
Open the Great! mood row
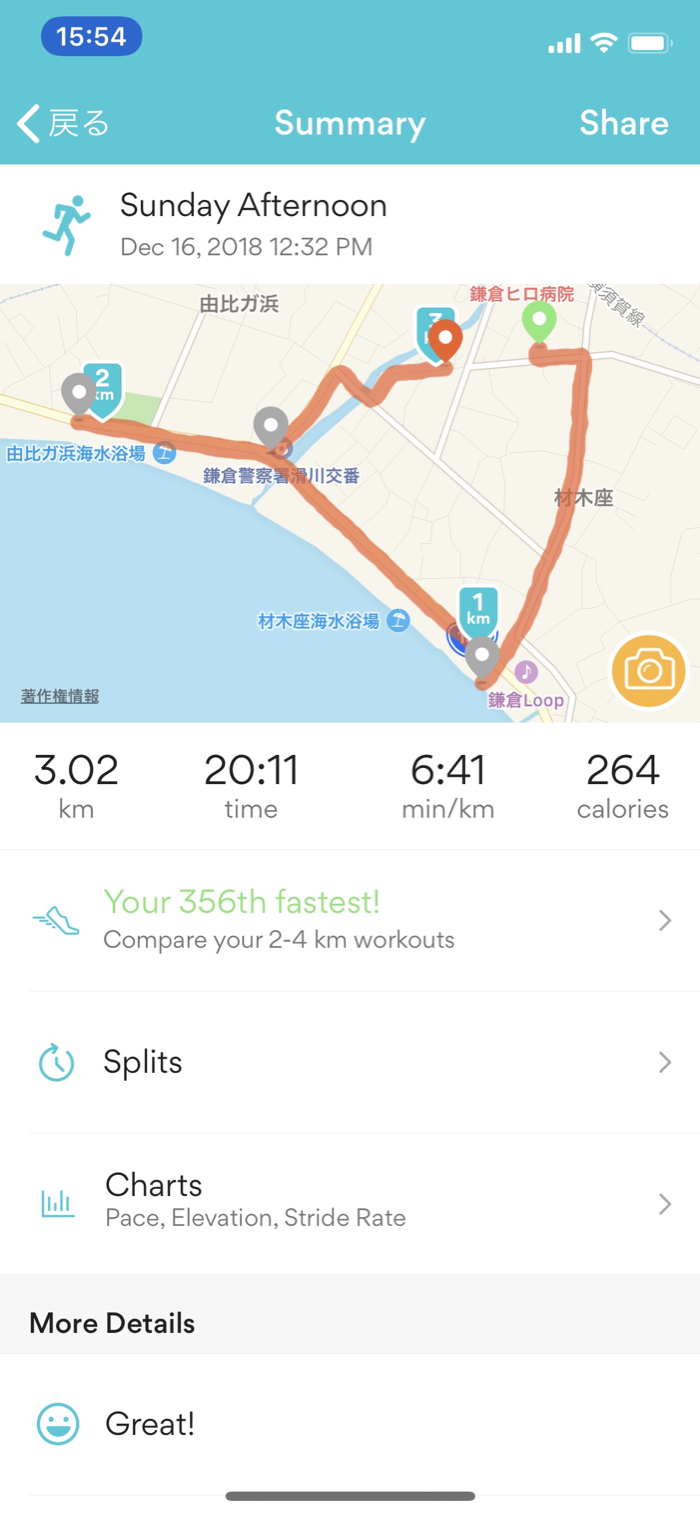pos(350,1424)
